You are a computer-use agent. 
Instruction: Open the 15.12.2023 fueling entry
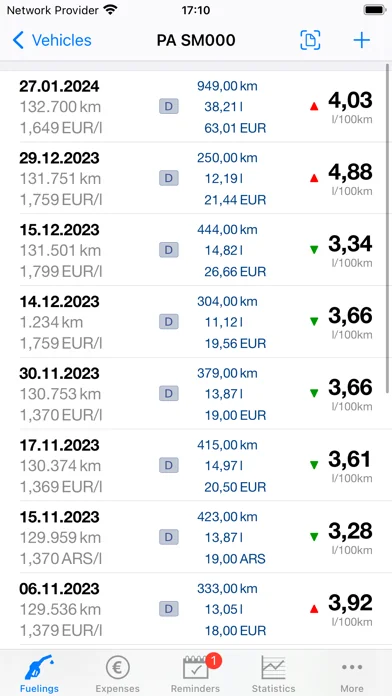196,250
